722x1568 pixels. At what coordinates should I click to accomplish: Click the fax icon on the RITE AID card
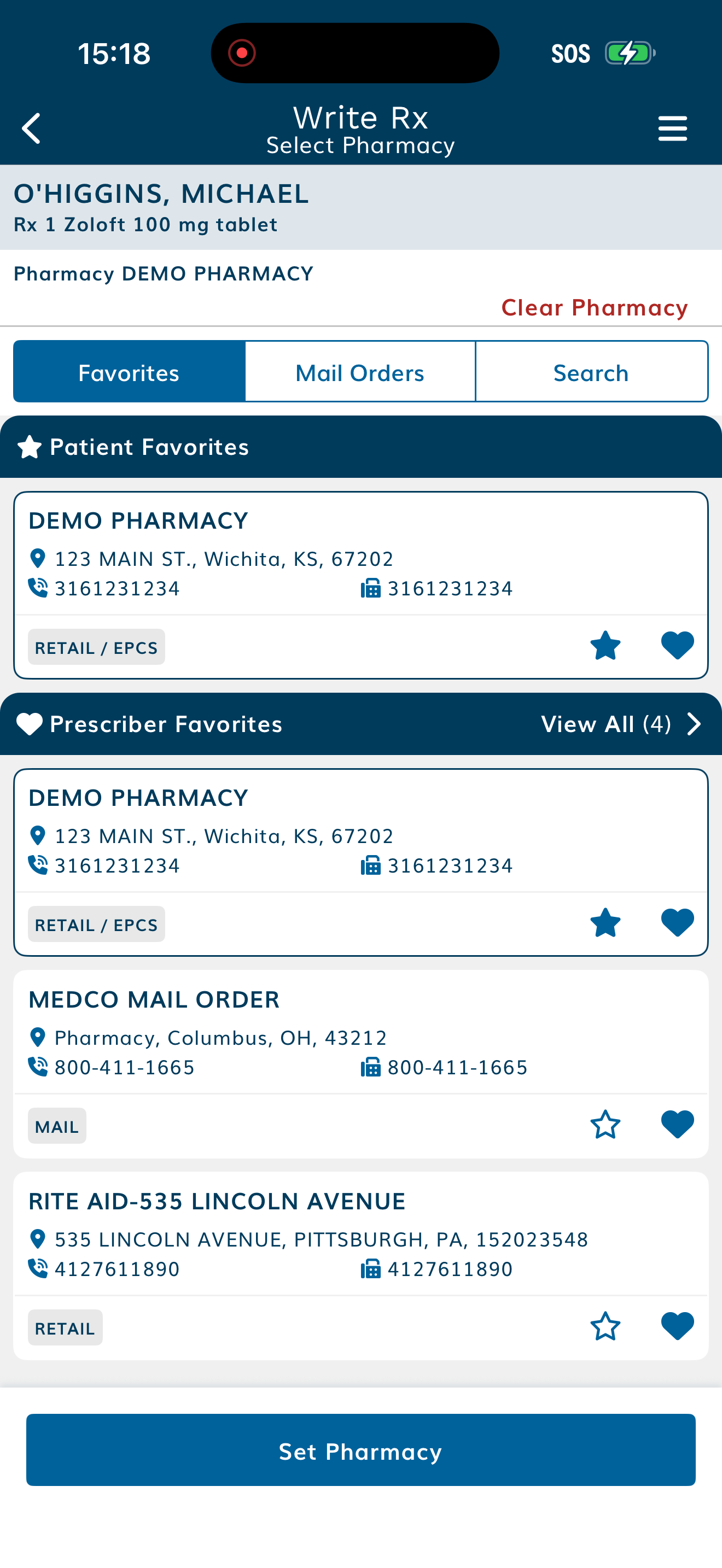click(x=370, y=1268)
